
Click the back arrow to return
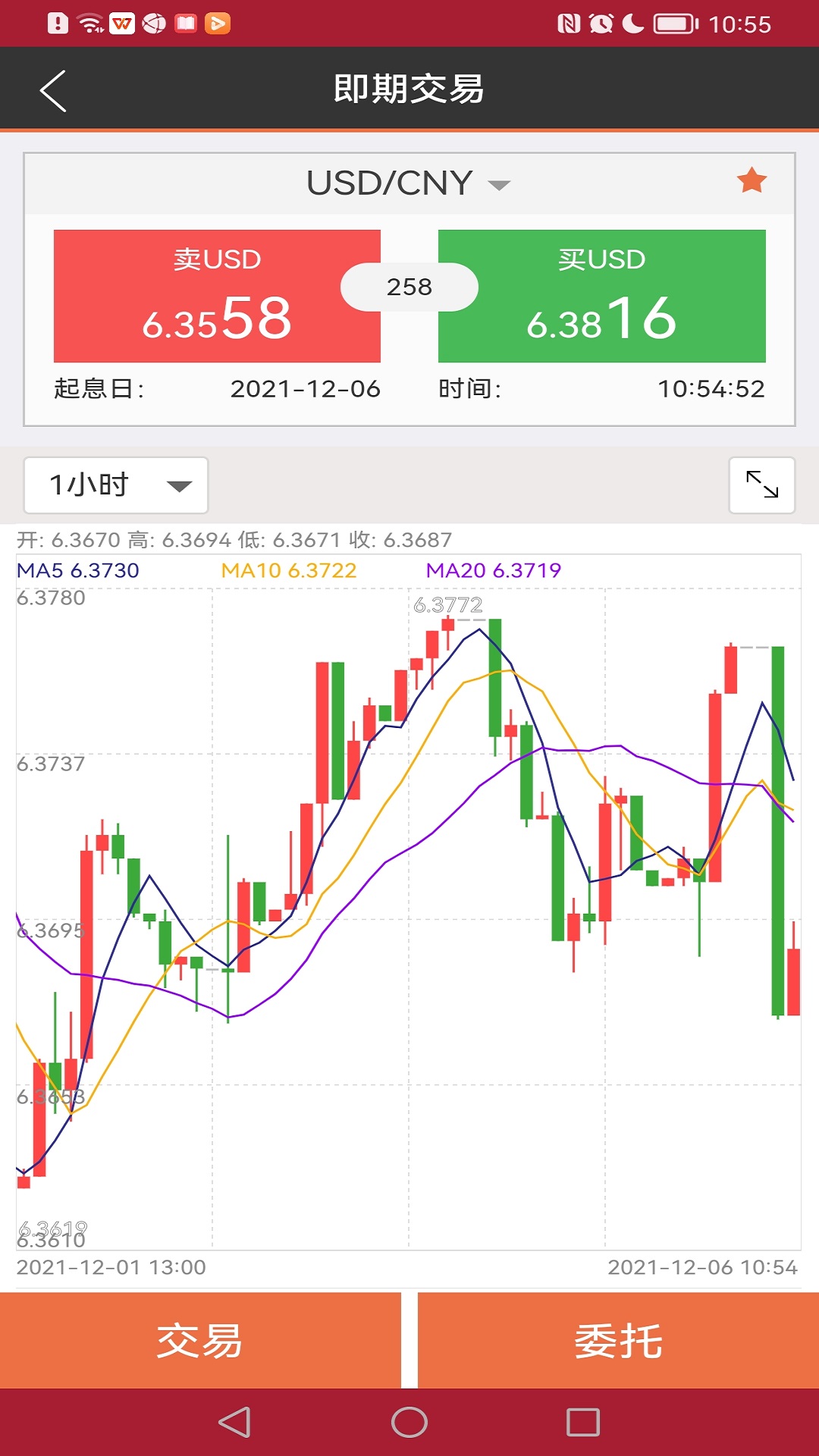(51, 89)
